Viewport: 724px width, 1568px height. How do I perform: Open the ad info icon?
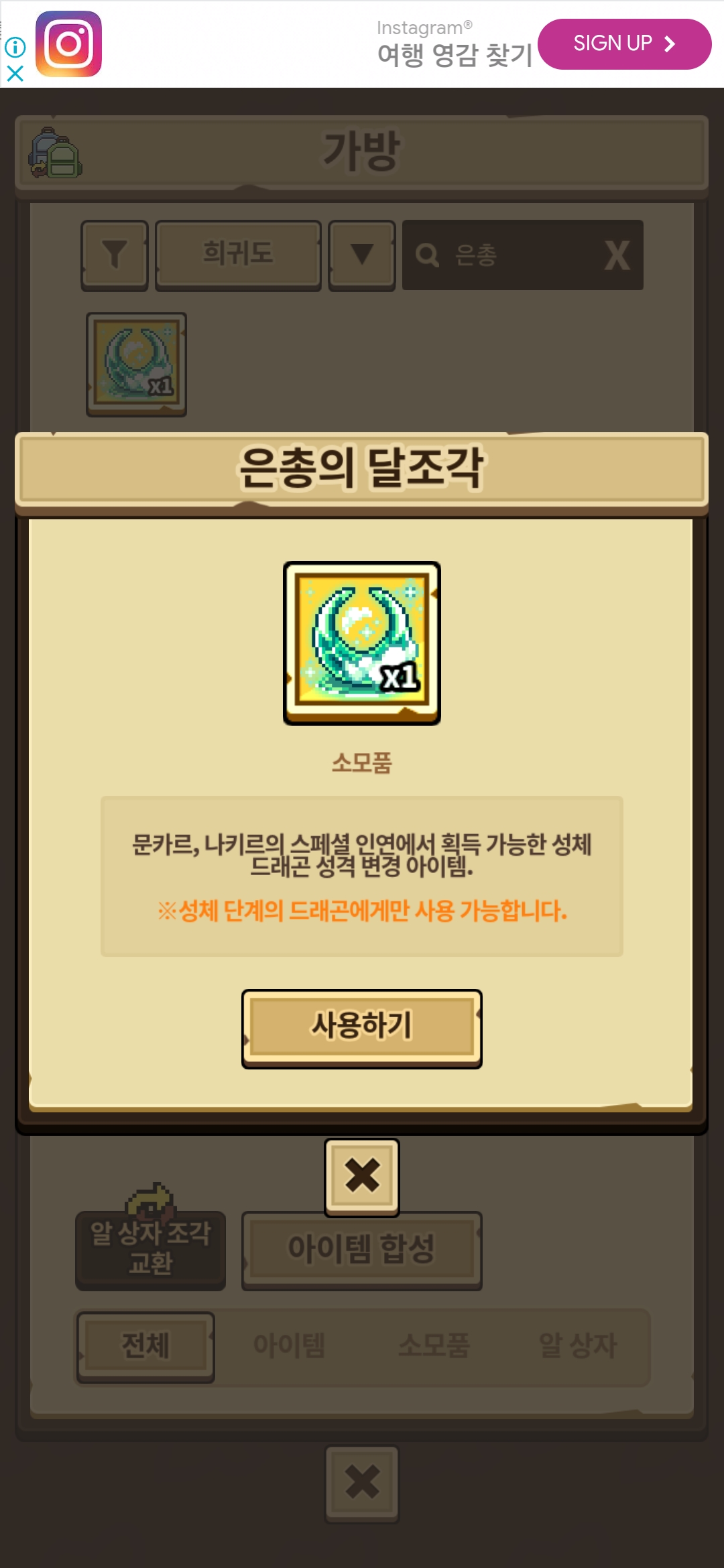click(15, 47)
